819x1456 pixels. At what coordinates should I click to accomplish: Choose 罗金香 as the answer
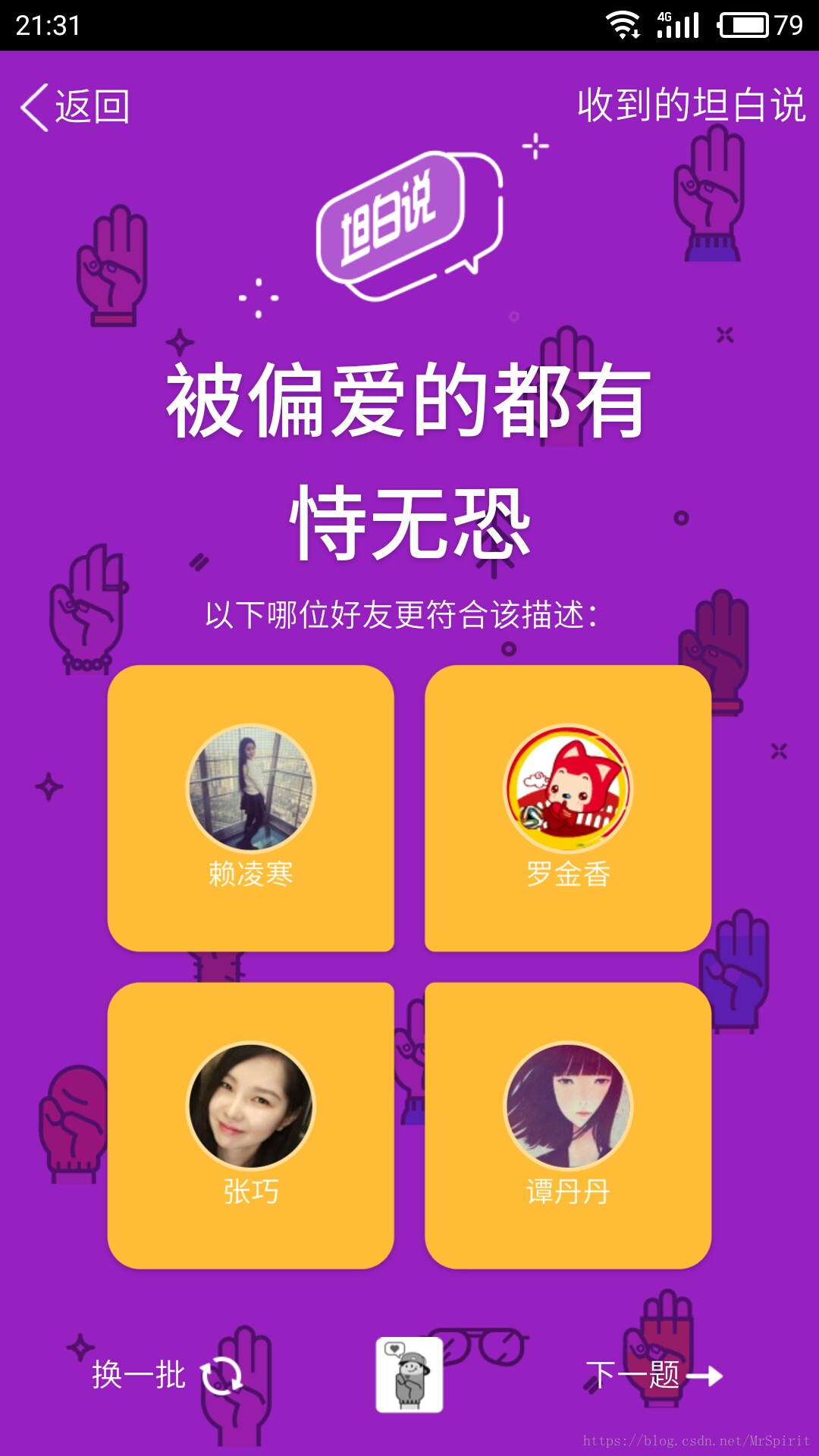tap(568, 808)
